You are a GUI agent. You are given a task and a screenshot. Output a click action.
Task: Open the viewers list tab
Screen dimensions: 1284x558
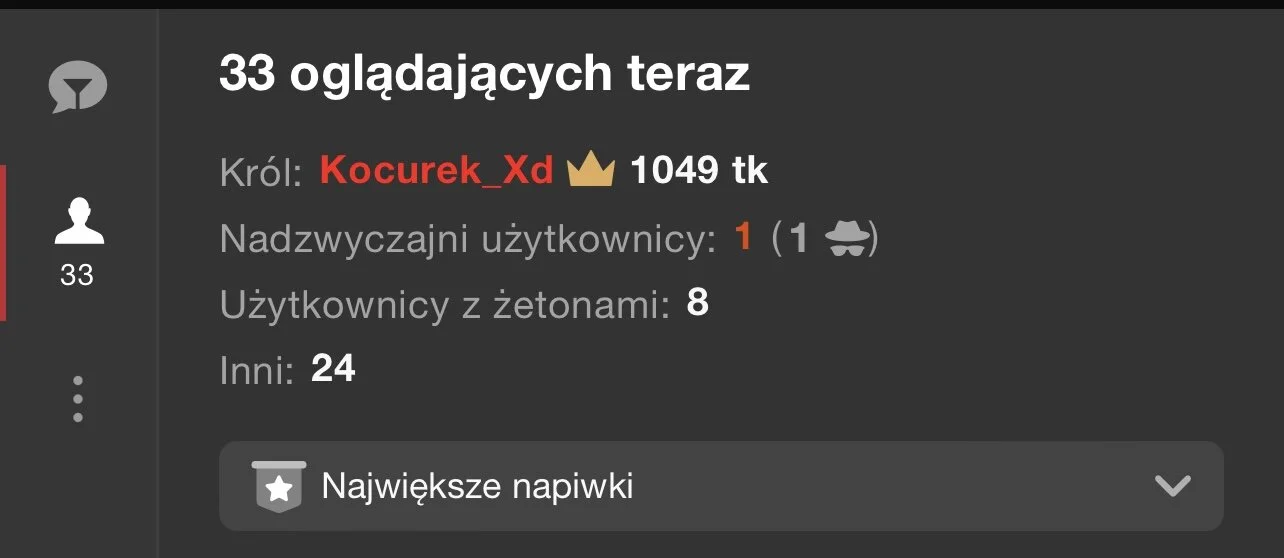click(x=78, y=240)
